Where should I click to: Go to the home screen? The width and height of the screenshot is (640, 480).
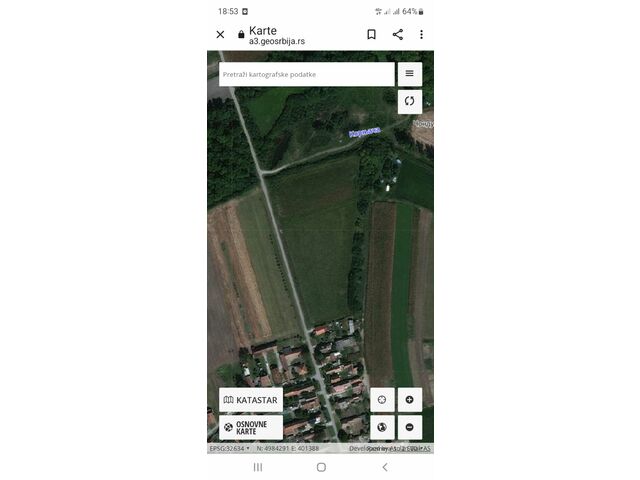coord(321,467)
